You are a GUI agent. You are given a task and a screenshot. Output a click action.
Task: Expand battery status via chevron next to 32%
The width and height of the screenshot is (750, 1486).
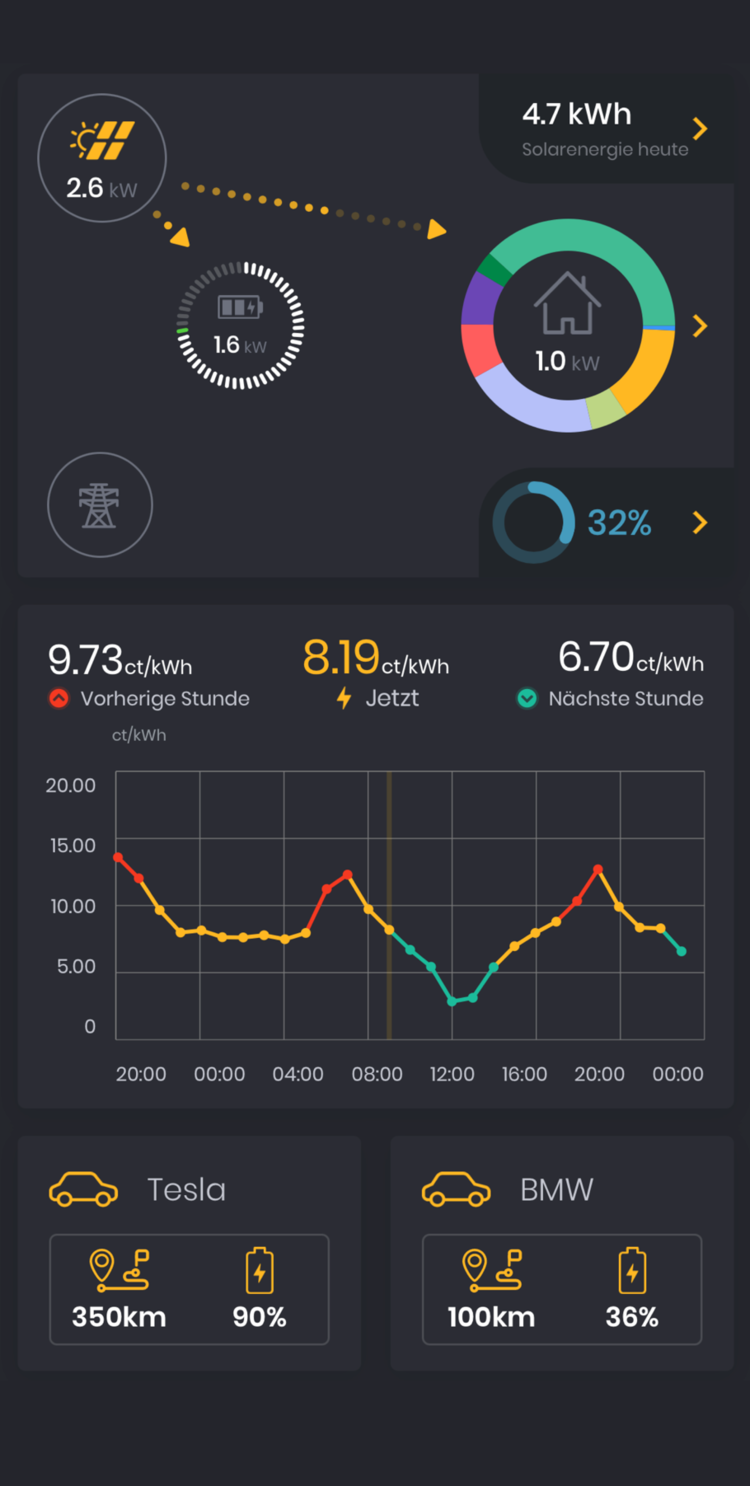[x=700, y=522]
